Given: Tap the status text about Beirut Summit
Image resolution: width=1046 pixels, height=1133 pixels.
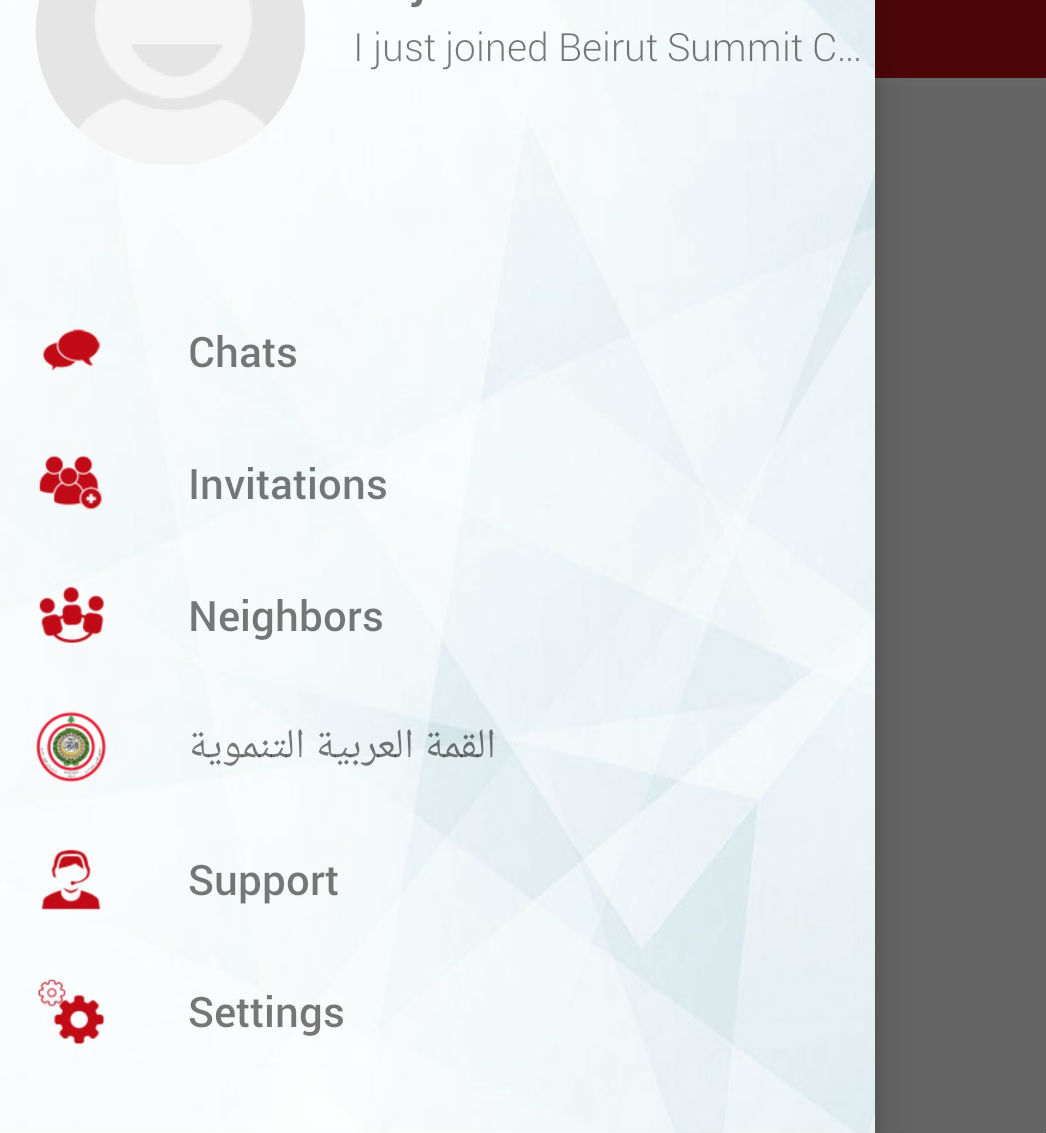Looking at the screenshot, I should click(x=606, y=48).
